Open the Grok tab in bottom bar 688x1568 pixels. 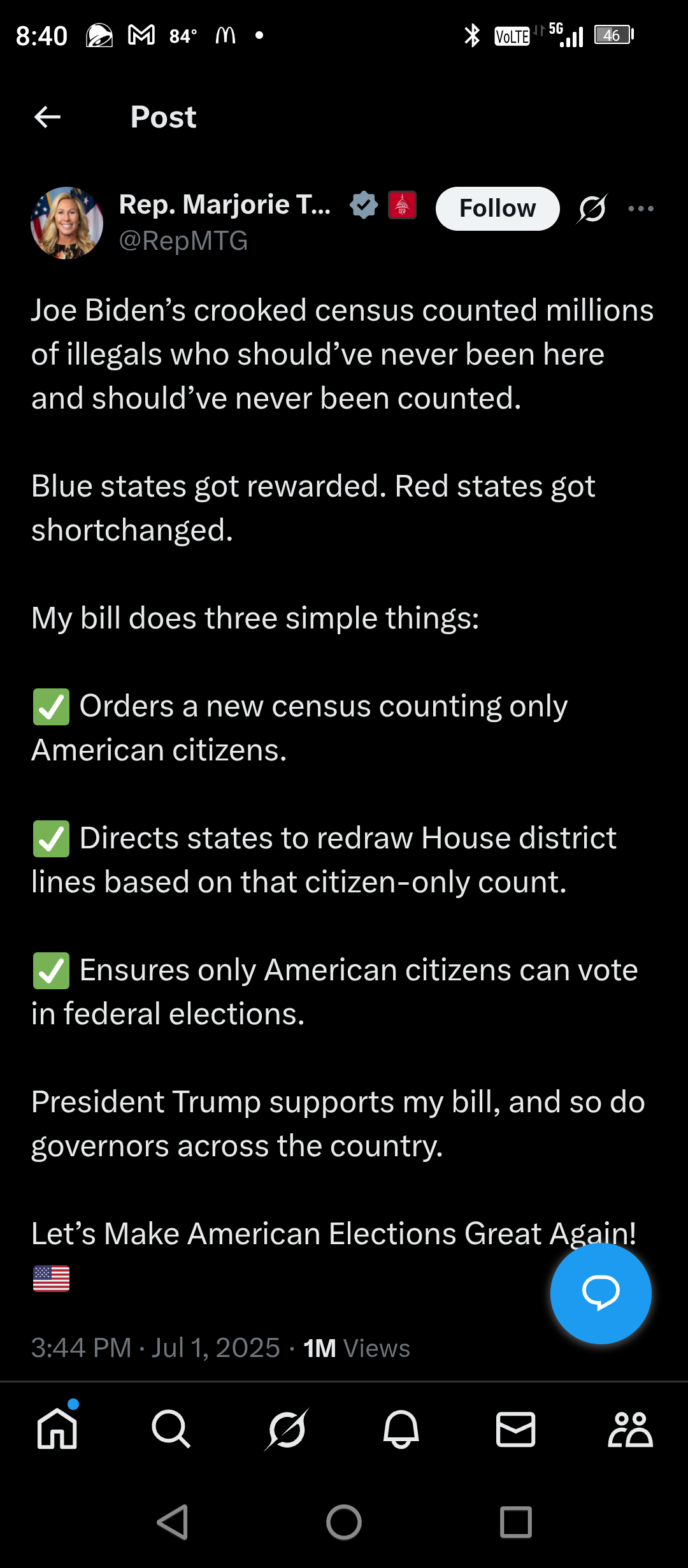point(287,1428)
